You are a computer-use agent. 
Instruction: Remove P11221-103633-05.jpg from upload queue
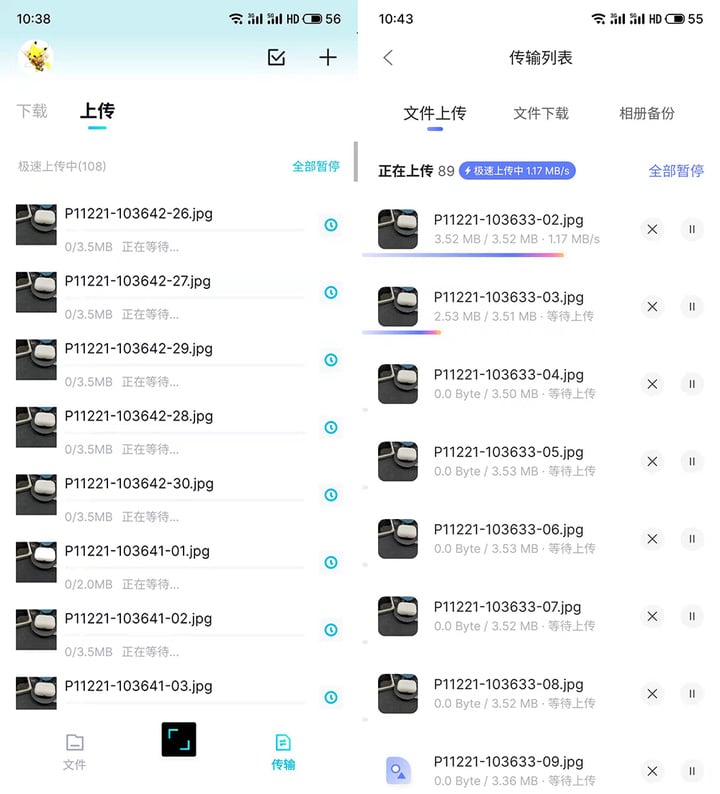pyautogui.click(x=652, y=461)
